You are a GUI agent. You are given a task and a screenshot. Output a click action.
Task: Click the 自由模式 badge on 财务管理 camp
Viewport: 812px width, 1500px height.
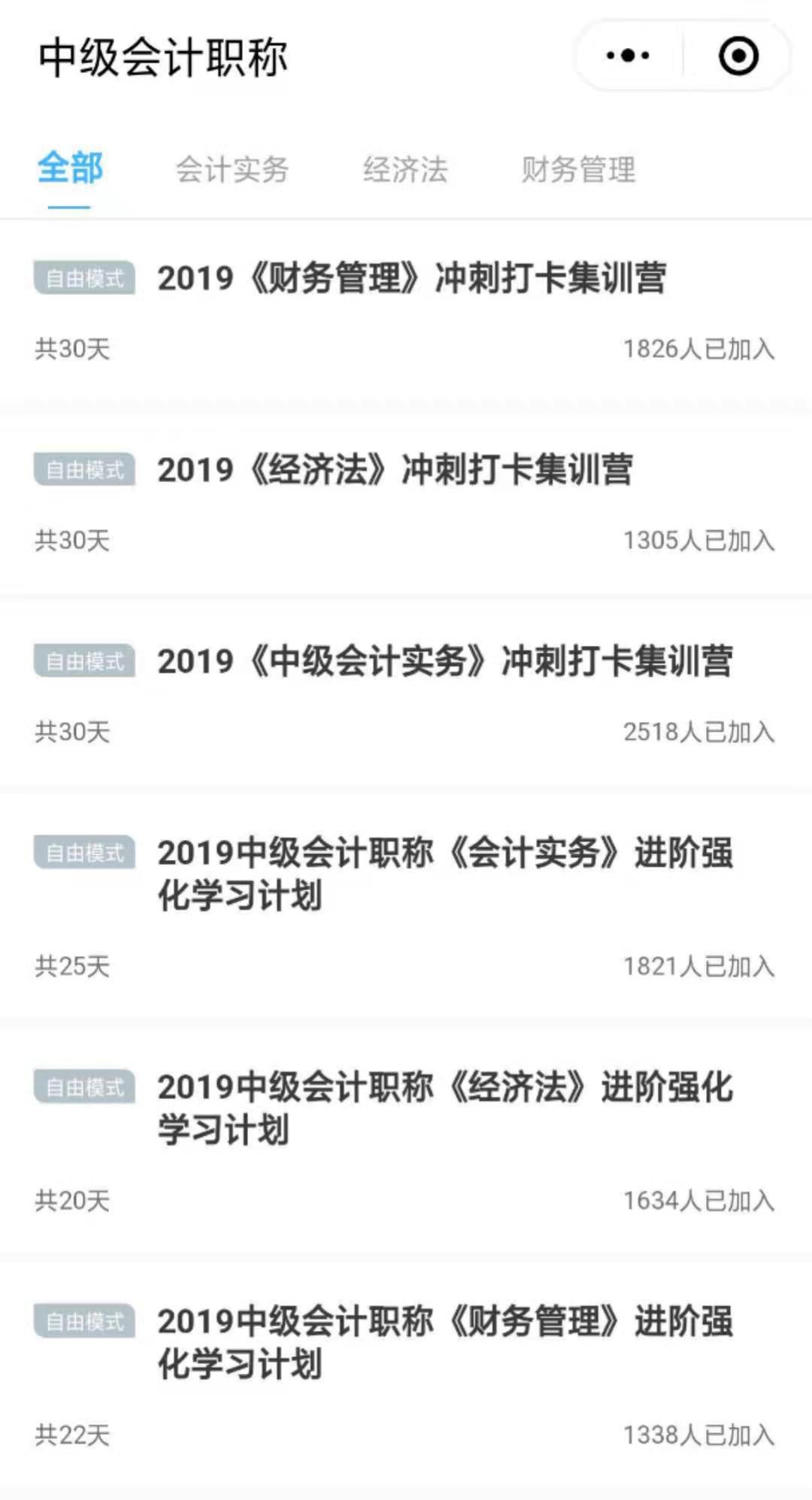point(85,278)
